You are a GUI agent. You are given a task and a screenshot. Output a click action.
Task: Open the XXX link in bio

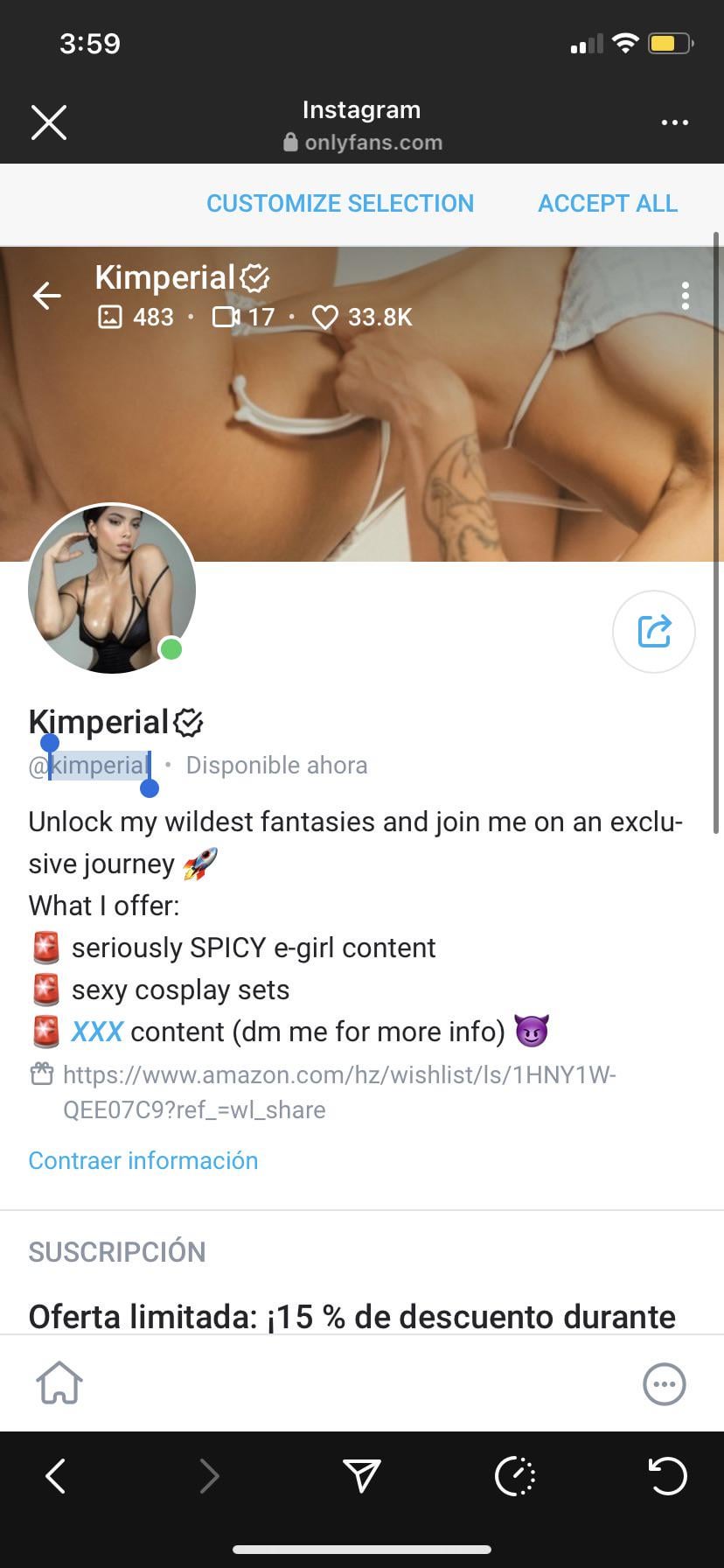pos(97,1032)
